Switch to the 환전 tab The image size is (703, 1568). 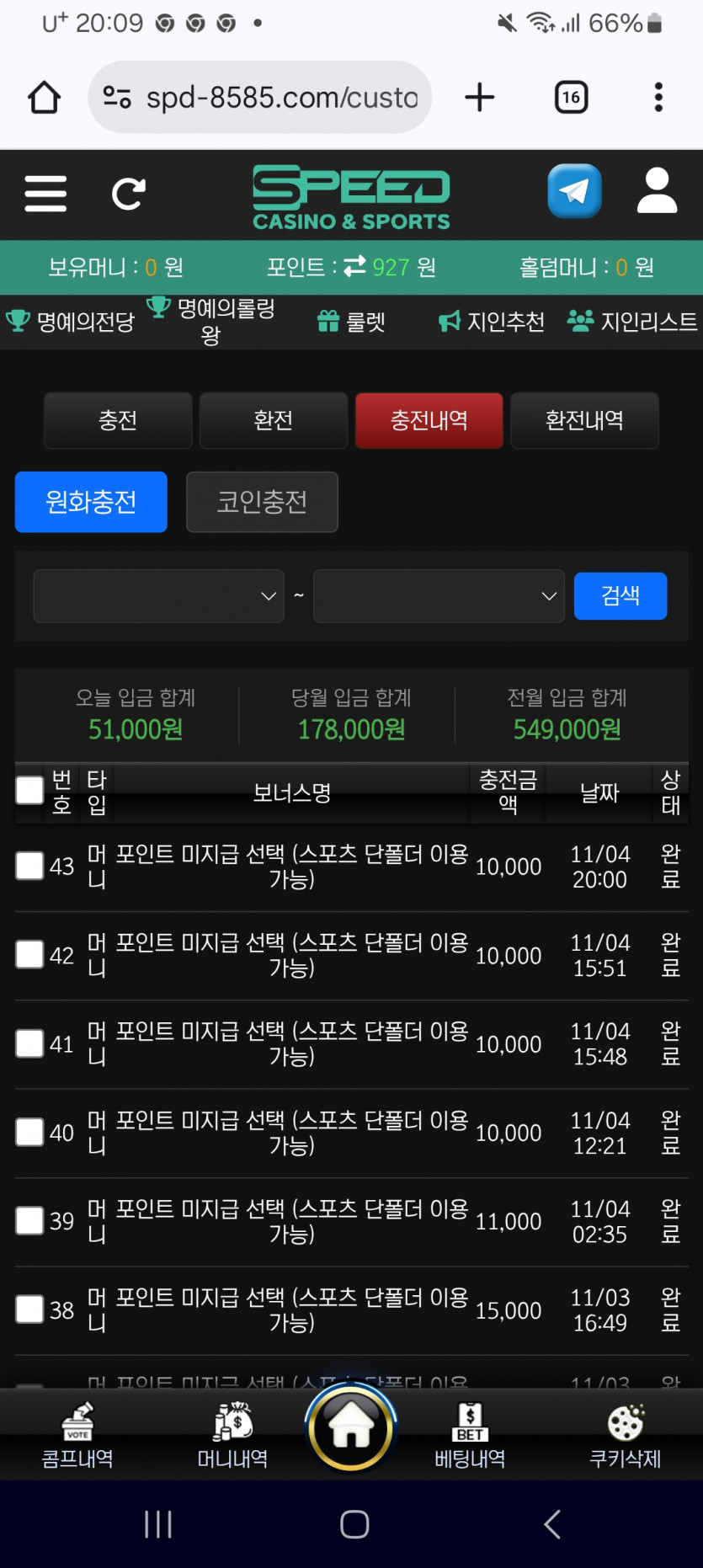tap(274, 420)
